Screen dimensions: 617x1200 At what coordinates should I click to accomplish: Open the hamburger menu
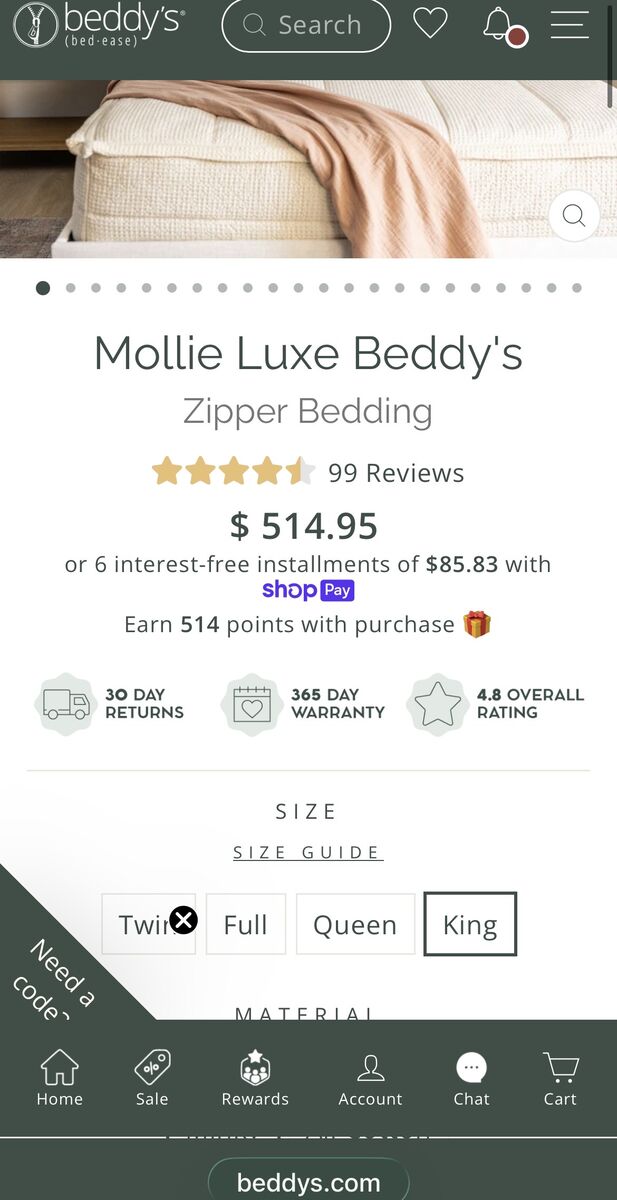pyautogui.click(x=569, y=24)
